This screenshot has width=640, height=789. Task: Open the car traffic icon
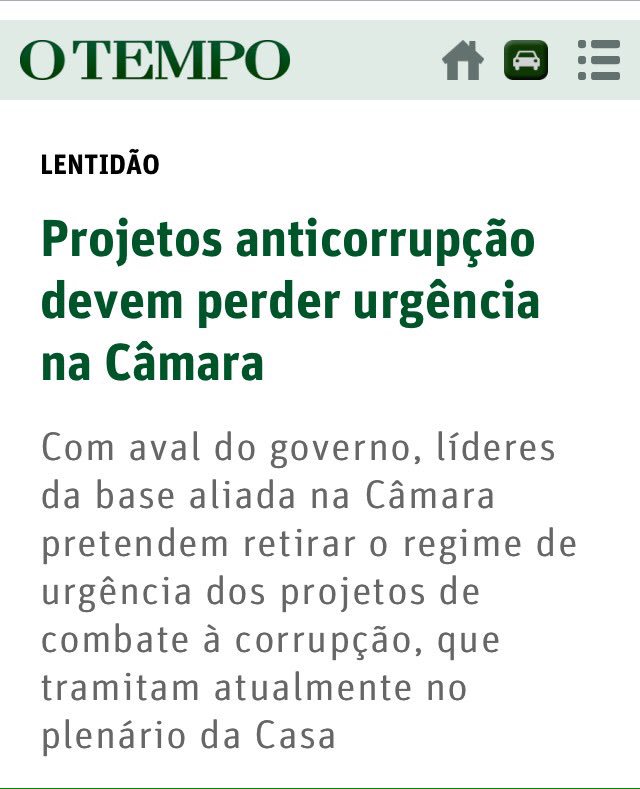pos(526,60)
